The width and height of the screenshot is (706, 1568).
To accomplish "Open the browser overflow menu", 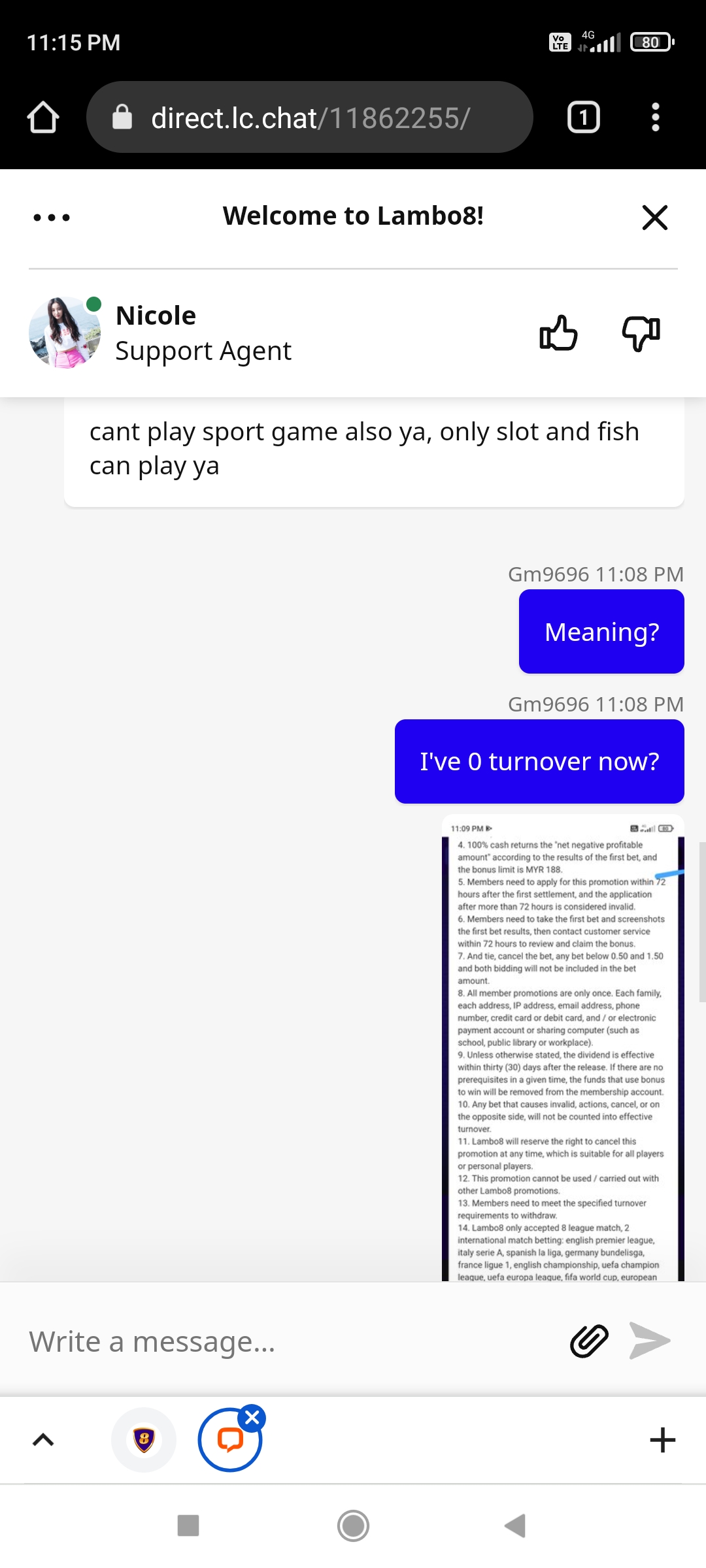I will [x=655, y=118].
